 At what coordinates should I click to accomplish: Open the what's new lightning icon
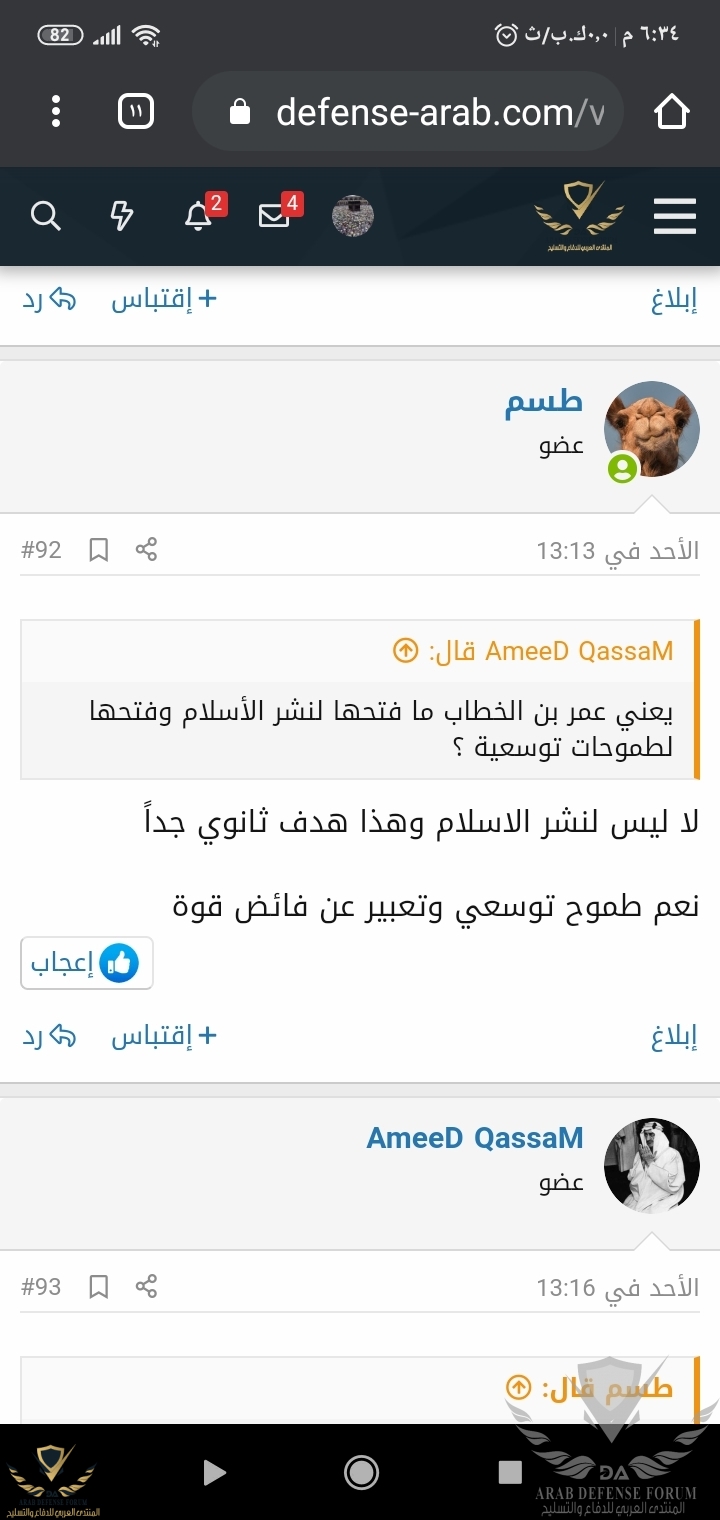click(x=121, y=215)
